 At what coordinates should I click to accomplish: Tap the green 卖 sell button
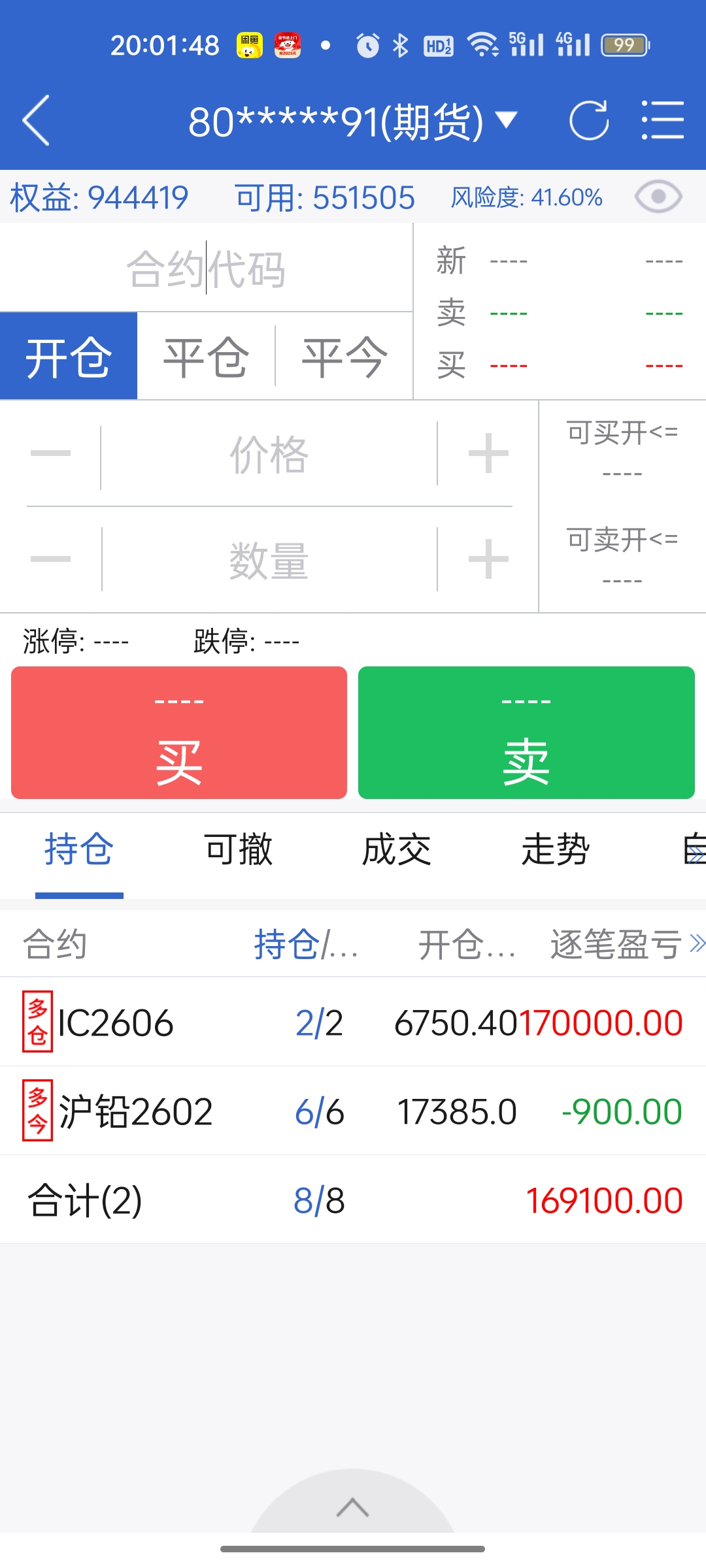[526, 732]
